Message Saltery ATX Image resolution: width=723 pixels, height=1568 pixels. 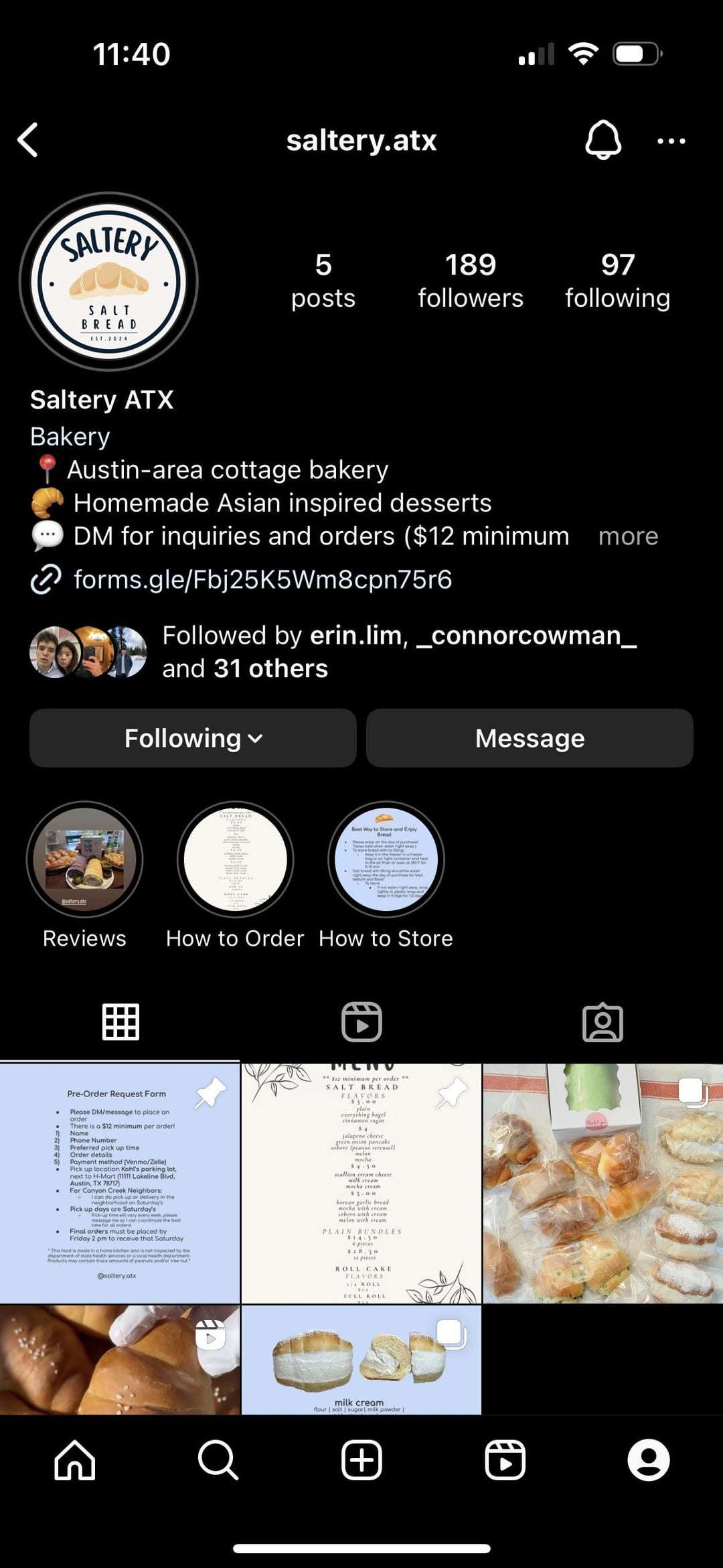click(530, 738)
